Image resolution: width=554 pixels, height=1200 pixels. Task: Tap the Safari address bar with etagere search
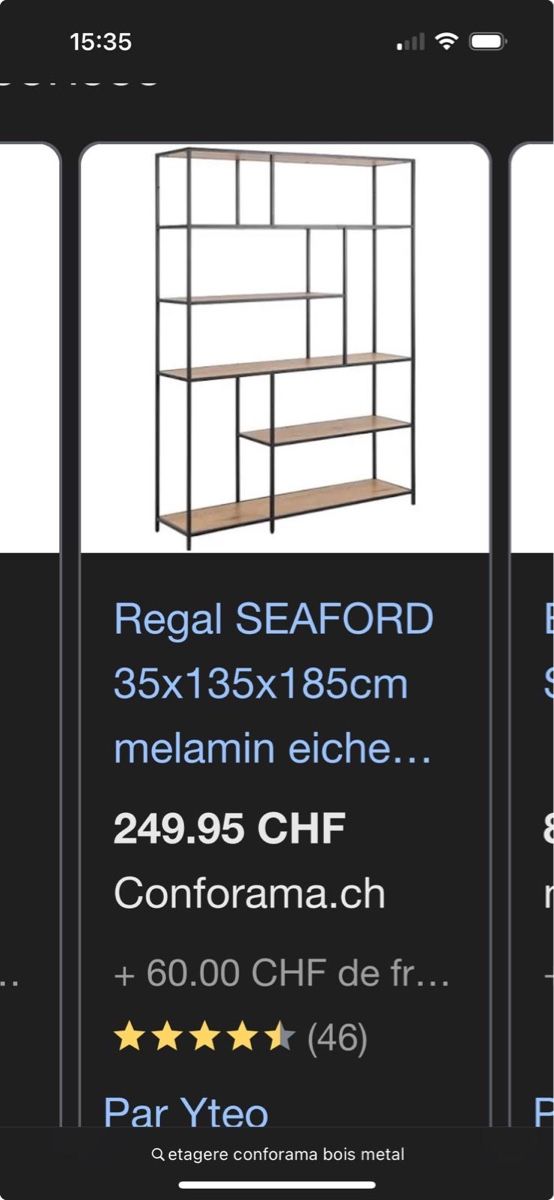(277, 1155)
